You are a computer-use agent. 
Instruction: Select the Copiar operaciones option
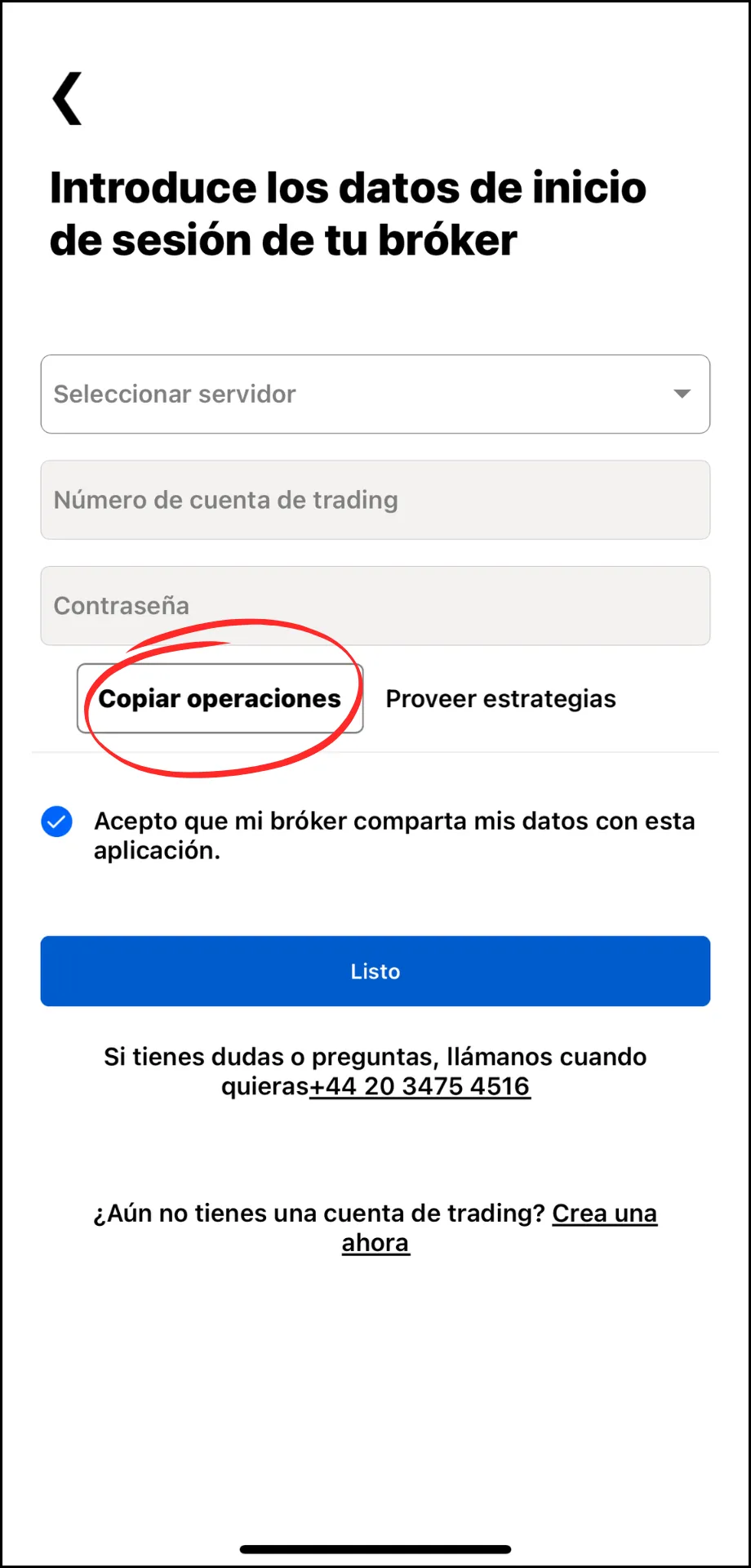[220, 698]
